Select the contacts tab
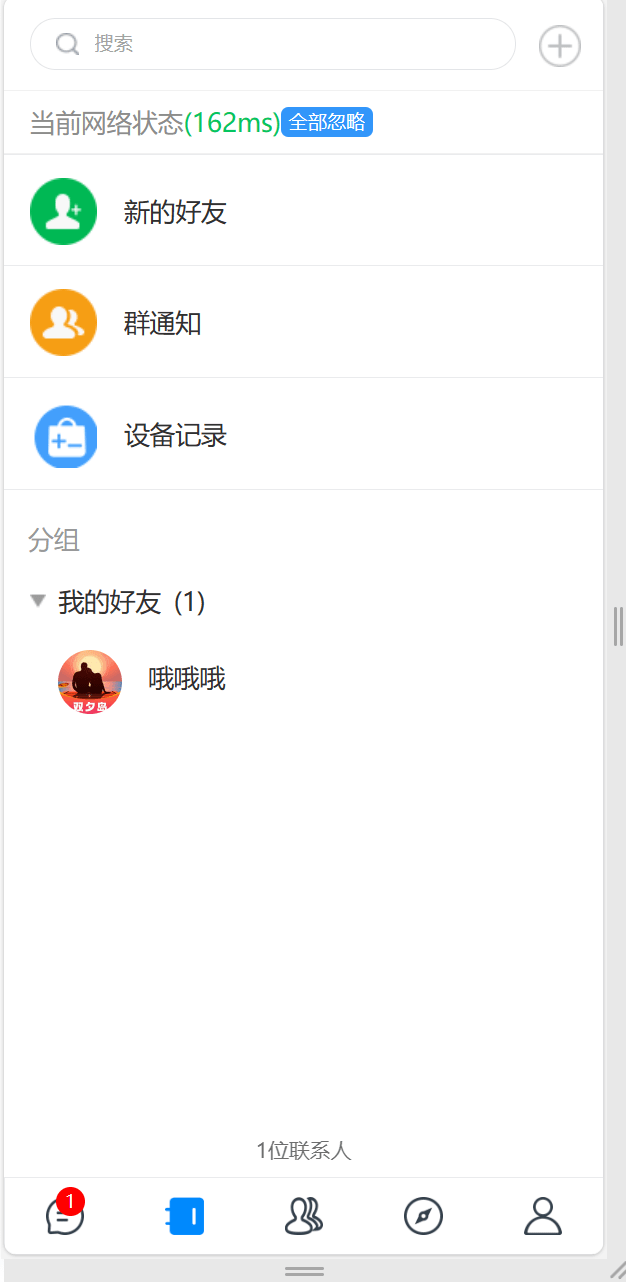The height and width of the screenshot is (1282, 626). tap(187, 1216)
